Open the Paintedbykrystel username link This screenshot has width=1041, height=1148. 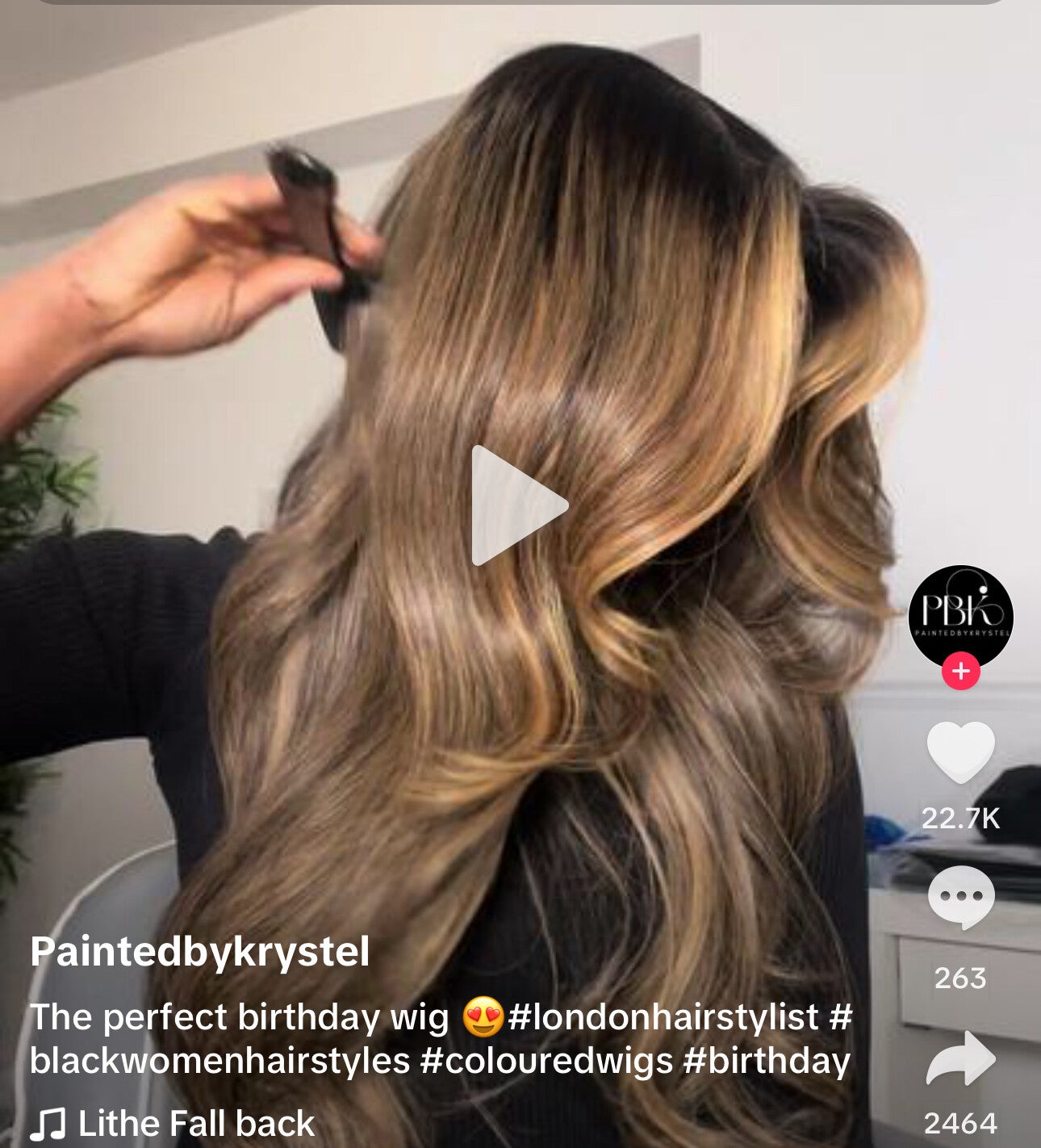[x=200, y=952]
